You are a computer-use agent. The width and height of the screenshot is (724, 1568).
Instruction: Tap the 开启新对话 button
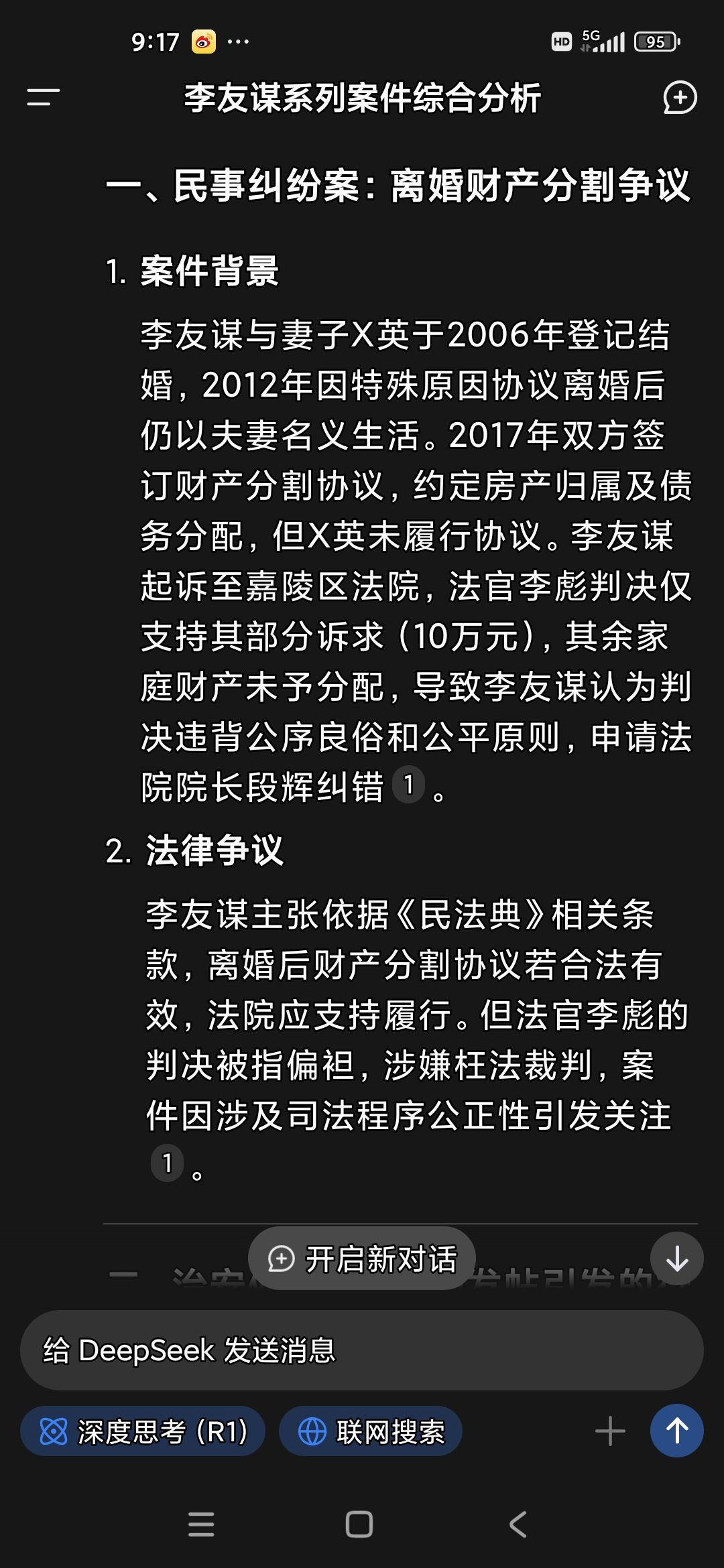click(x=362, y=1259)
